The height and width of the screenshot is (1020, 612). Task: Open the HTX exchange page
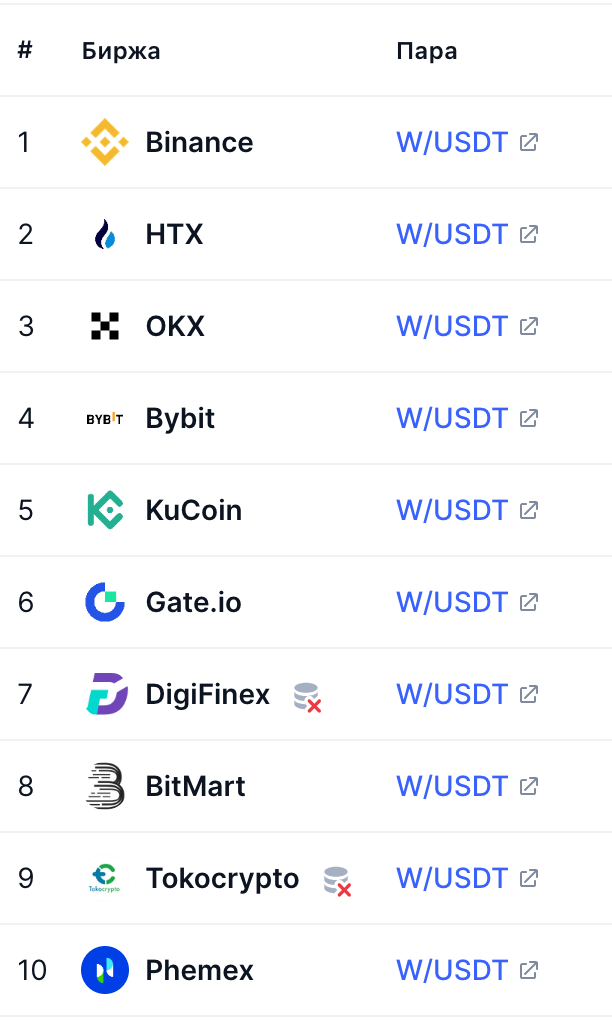click(174, 234)
